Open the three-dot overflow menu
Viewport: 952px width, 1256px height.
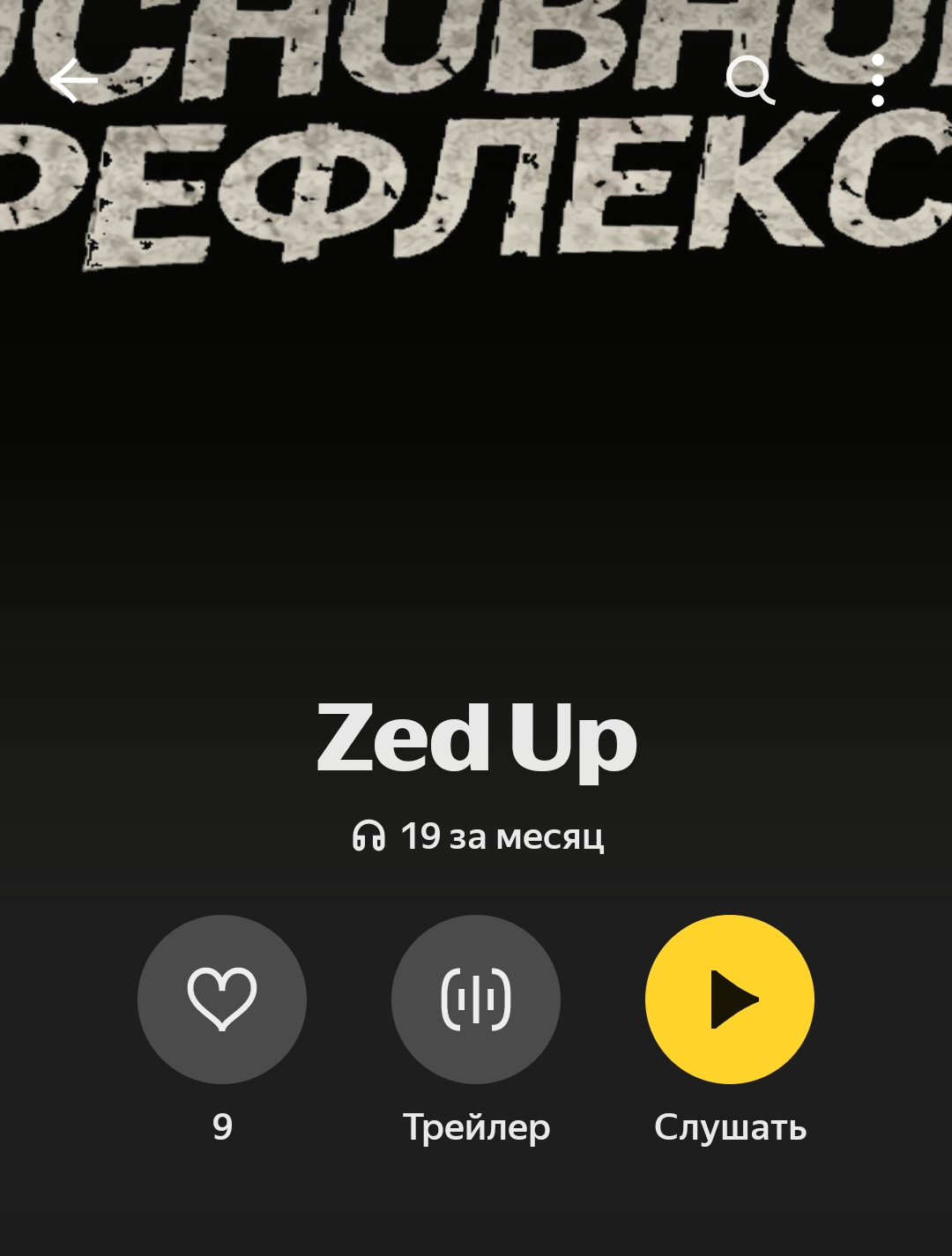click(877, 80)
